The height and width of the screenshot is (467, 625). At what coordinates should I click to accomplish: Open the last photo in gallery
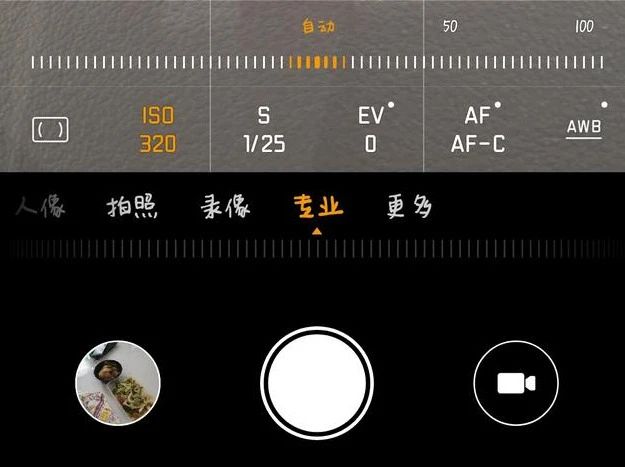coord(119,383)
